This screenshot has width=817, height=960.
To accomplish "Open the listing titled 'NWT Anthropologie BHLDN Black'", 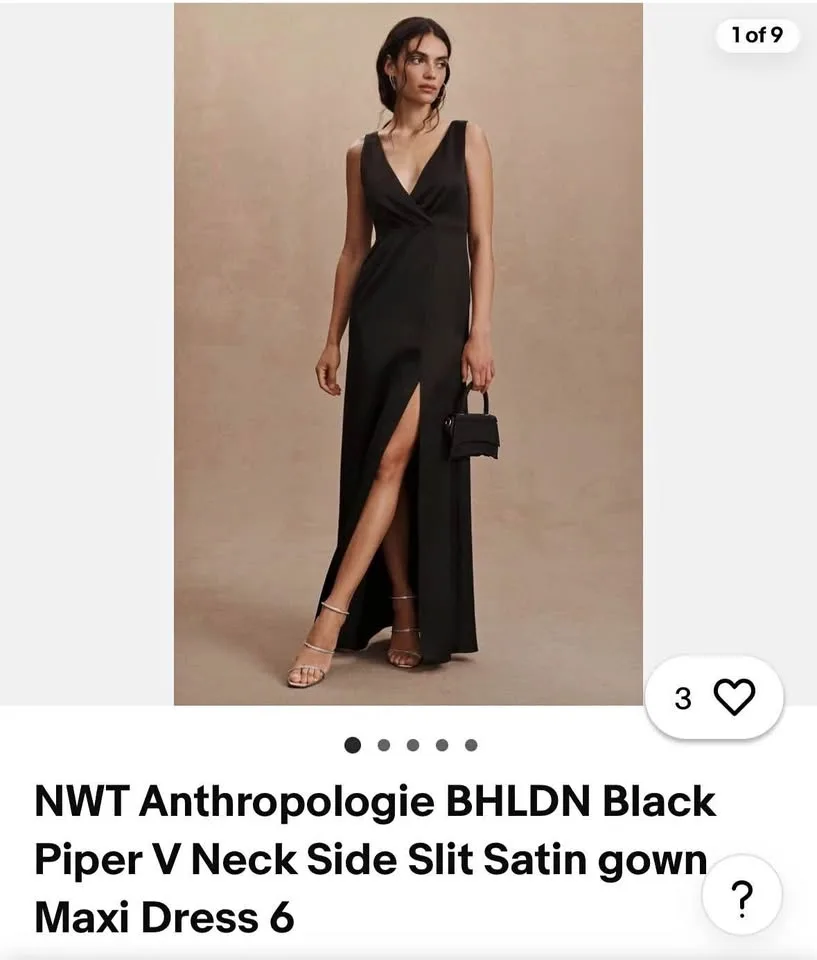I will click(373, 801).
